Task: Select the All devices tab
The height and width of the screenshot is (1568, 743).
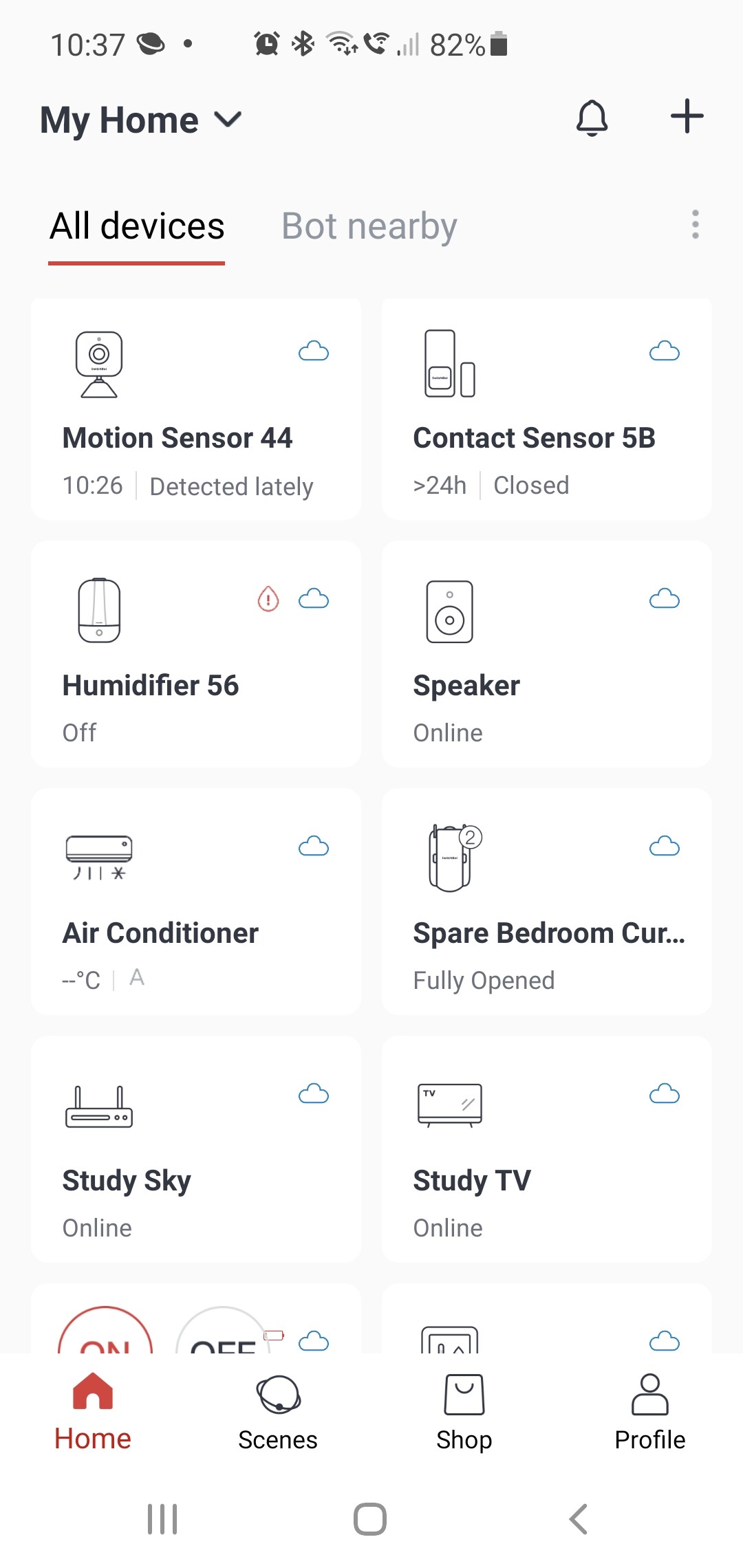Action: [137, 226]
